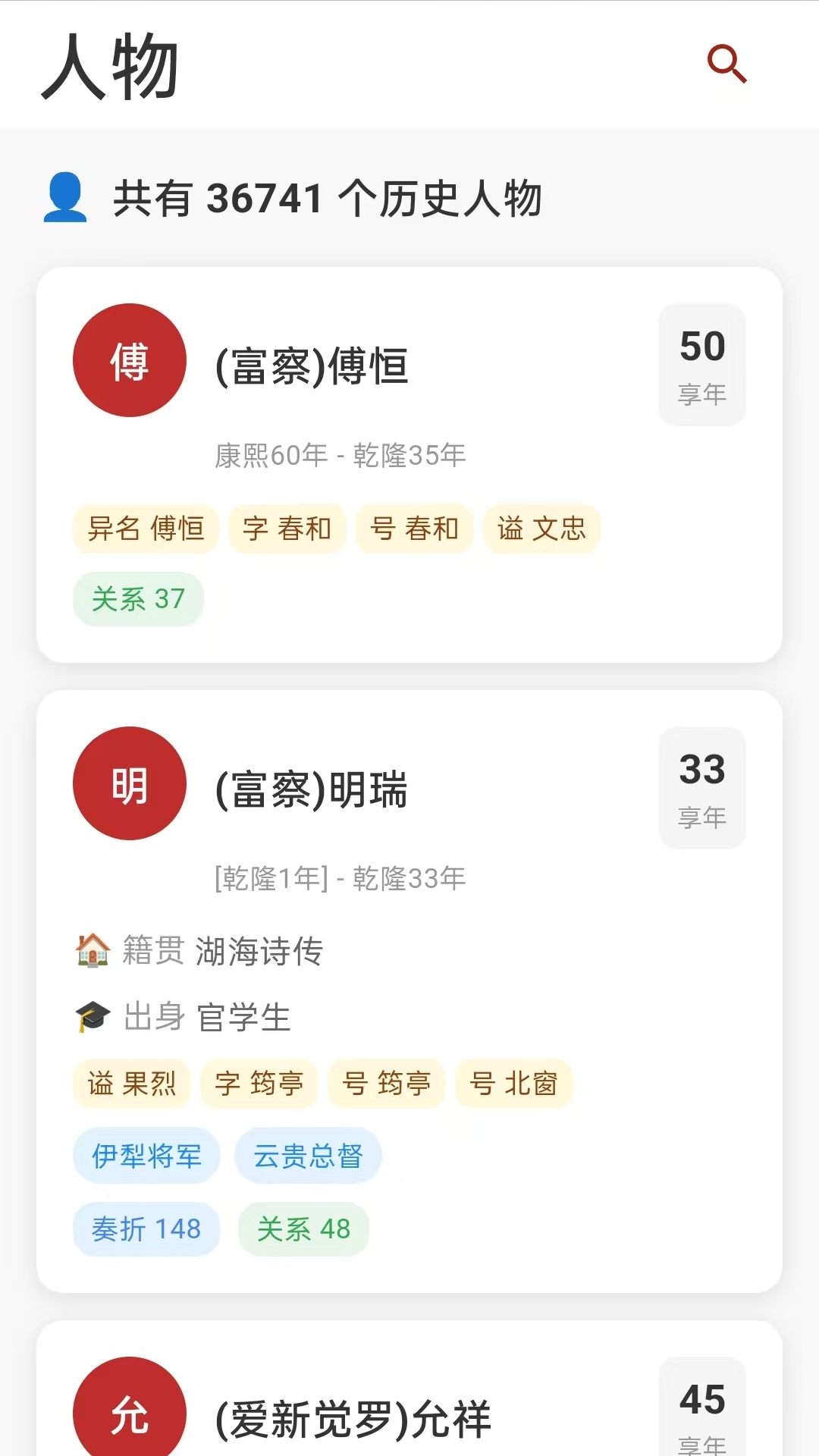Select the 云贵总督 blue tag
Viewport: 819px width, 1456px height.
tap(308, 1156)
